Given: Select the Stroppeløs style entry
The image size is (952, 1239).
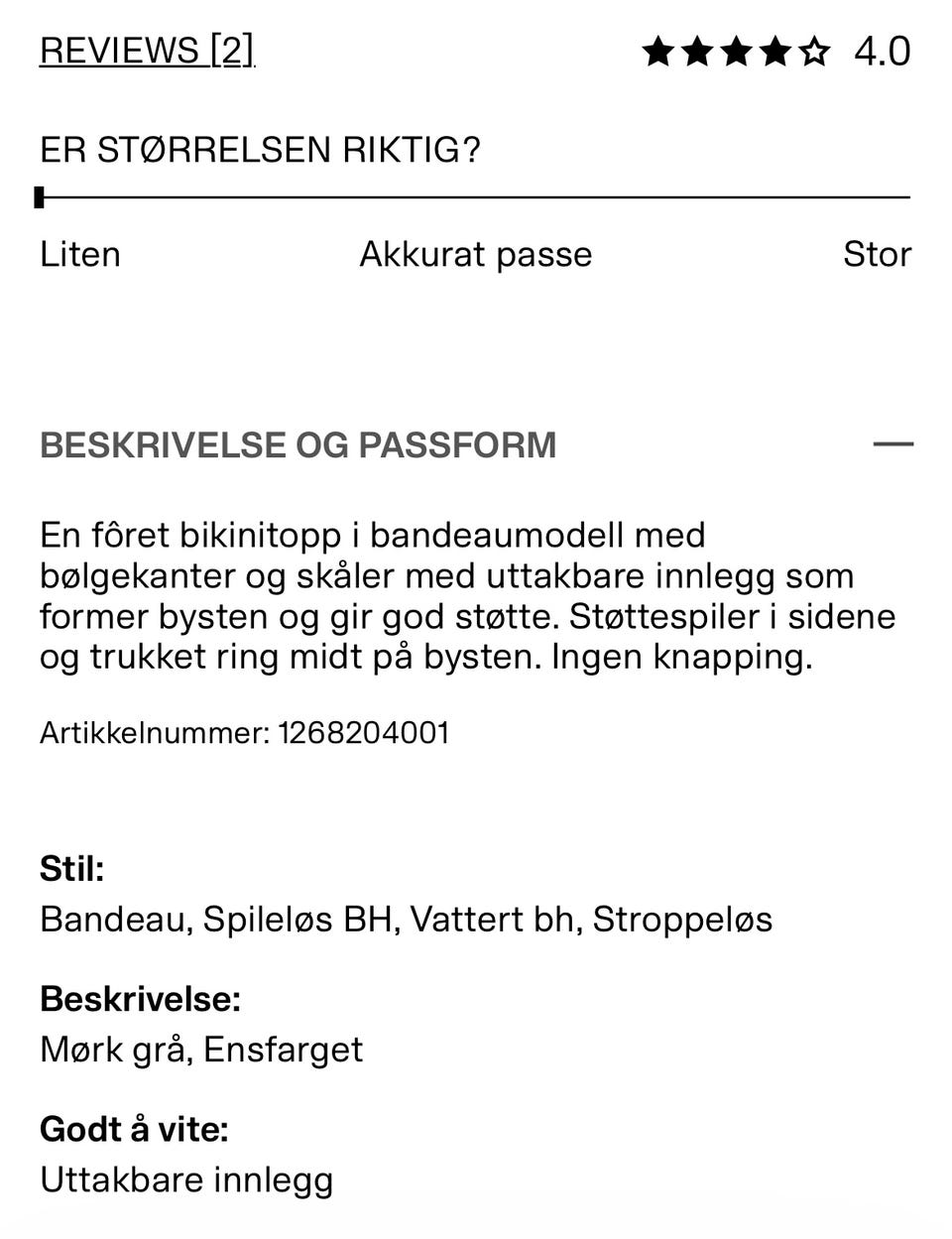Looking at the screenshot, I should click(684, 920).
